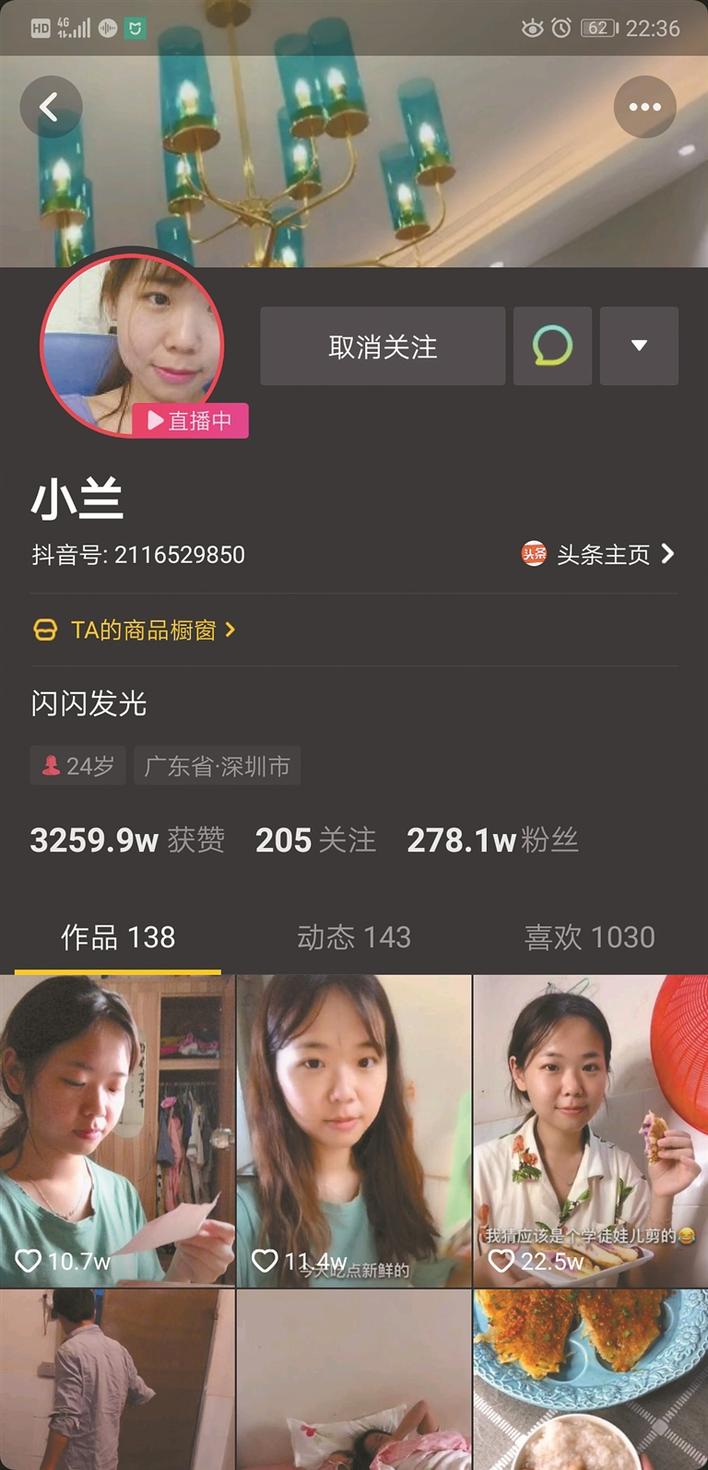The height and width of the screenshot is (1470, 708).
Task: Send a private message via chat bubble
Action: (552, 347)
